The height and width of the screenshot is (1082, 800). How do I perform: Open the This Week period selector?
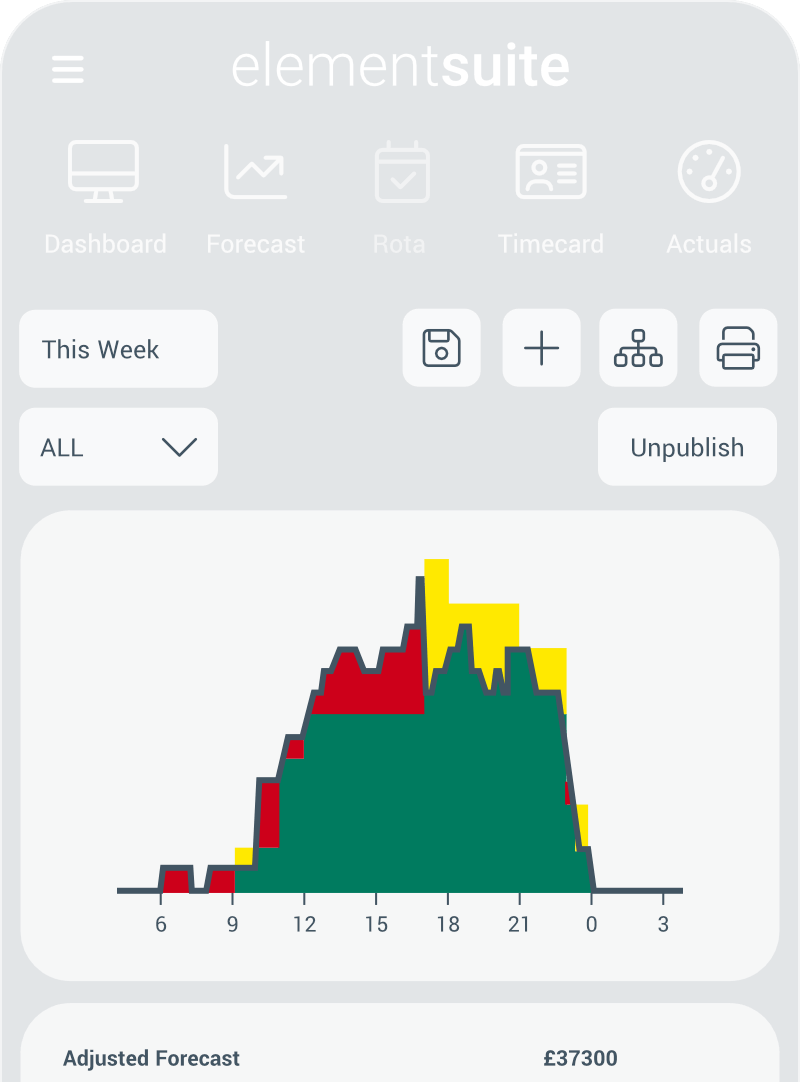(x=118, y=348)
